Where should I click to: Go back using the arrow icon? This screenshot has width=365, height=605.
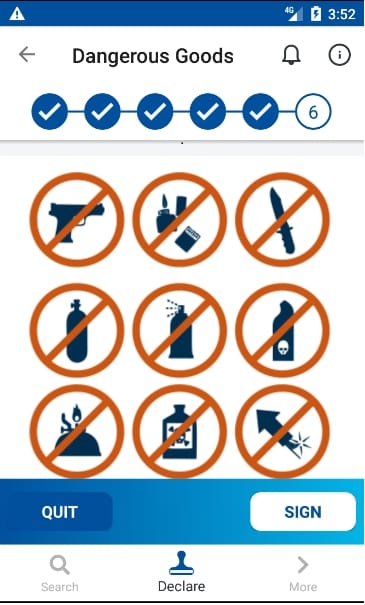pos(27,54)
